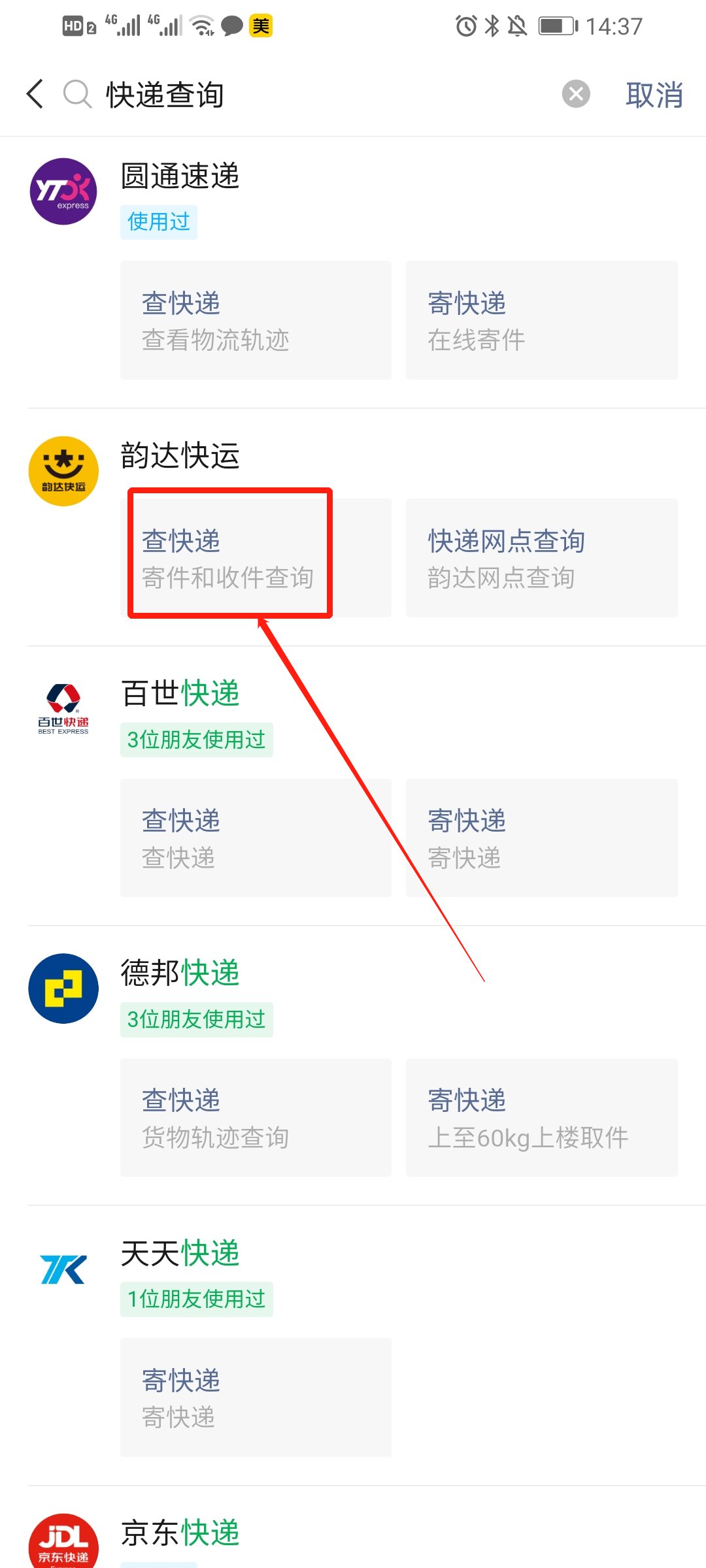Send a parcel via 百世快递 寄快递
This screenshot has width=706, height=1568.
point(541,838)
